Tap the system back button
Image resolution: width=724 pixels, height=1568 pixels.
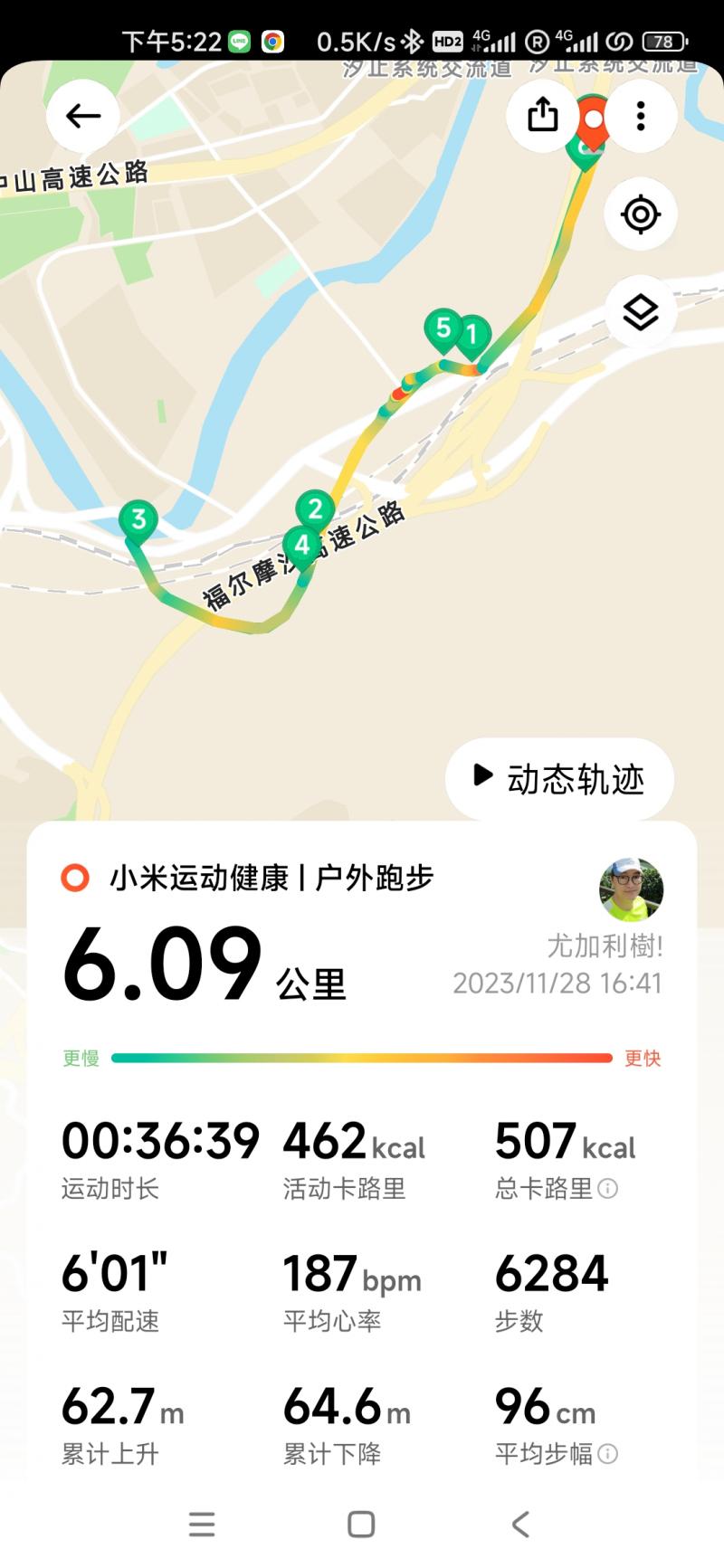520,1525
